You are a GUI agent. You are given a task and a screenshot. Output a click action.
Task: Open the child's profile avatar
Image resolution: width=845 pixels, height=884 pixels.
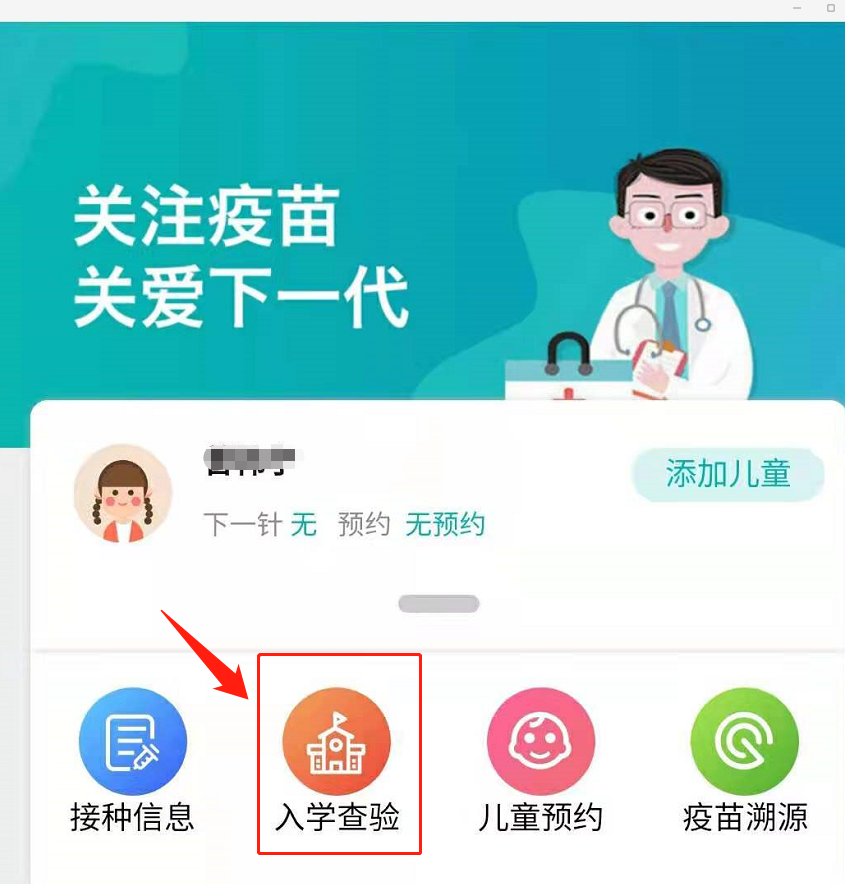(122, 494)
